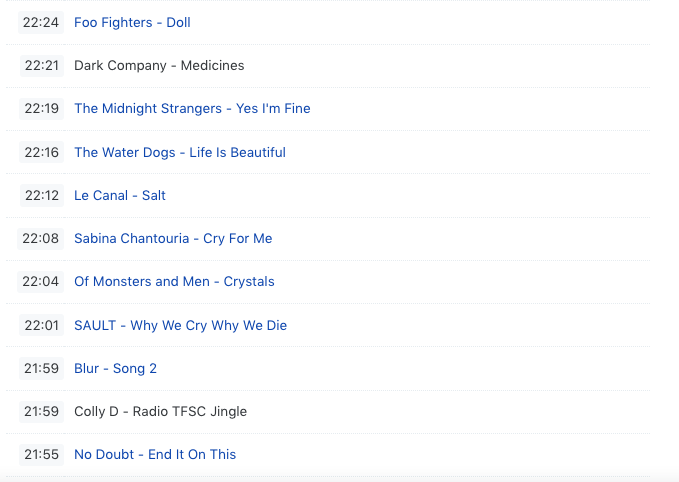Select the Le Canal - Salt track link
679x482 pixels.
[120, 195]
